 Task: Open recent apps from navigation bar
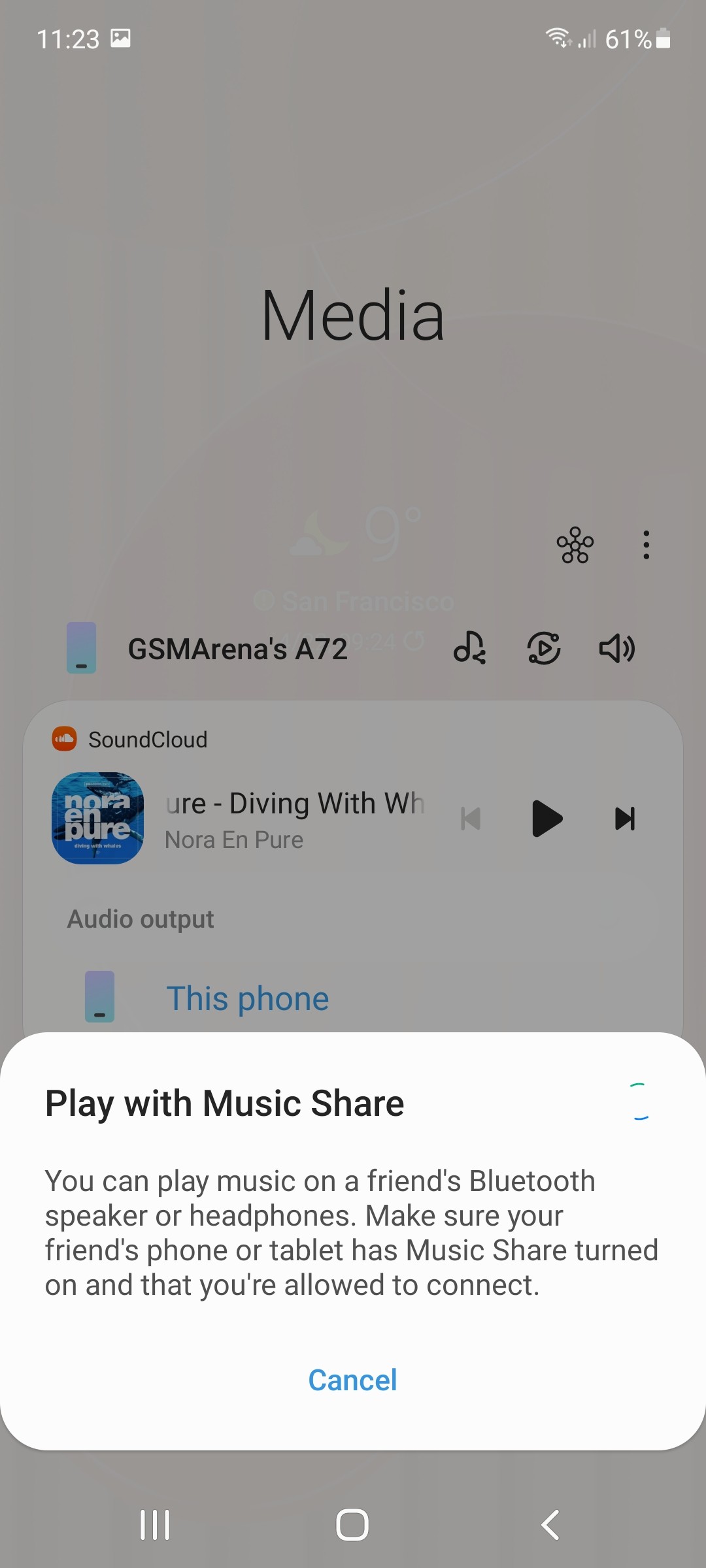pos(155,1525)
